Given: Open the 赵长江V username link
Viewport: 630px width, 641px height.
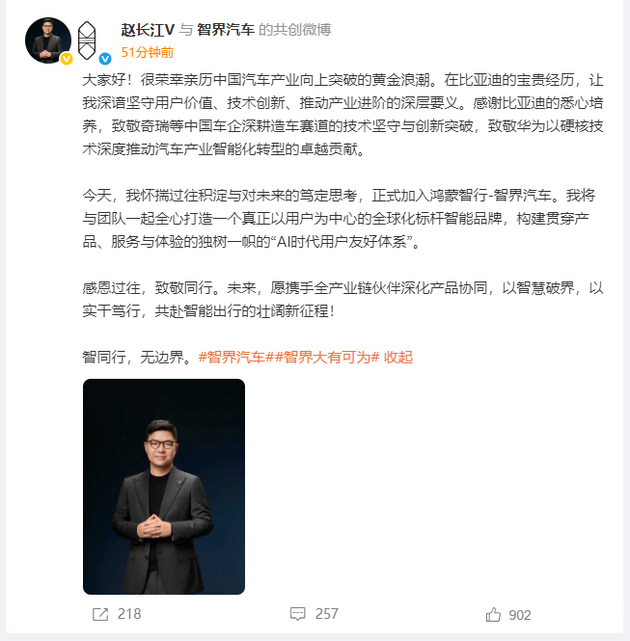Looking at the screenshot, I should [148, 29].
